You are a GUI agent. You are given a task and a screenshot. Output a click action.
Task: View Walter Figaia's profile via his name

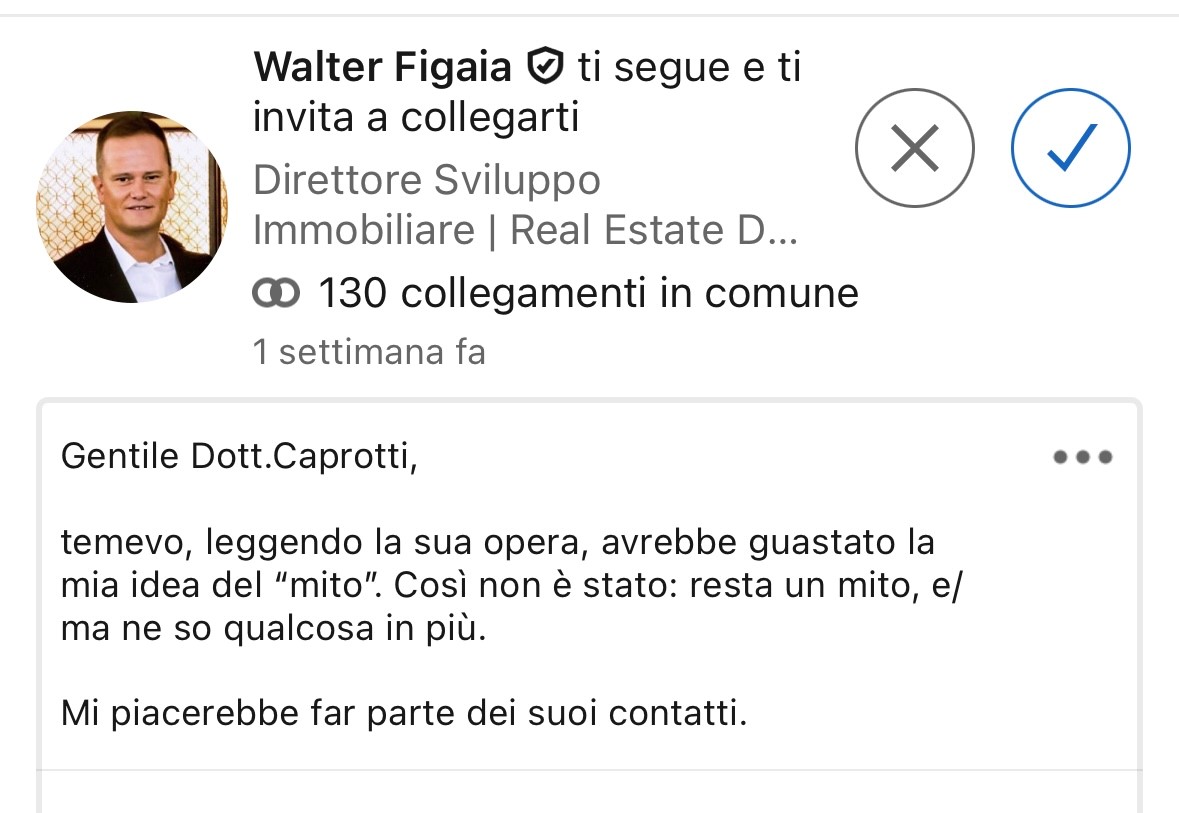coord(383,67)
